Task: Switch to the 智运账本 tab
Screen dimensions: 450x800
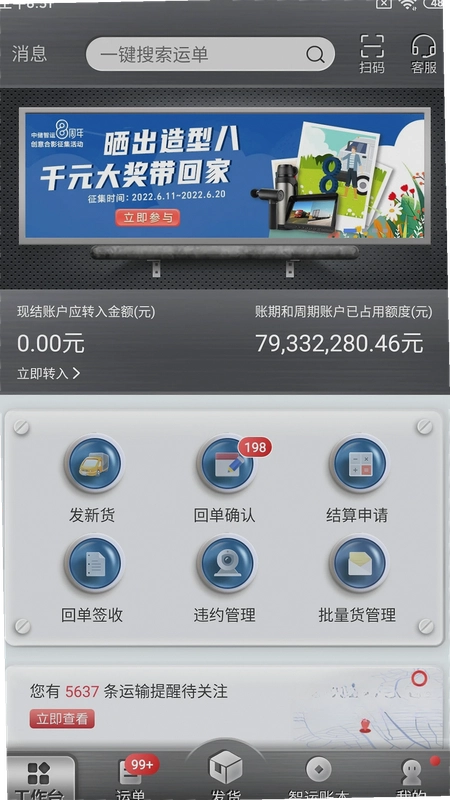Action: [x=318, y=777]
